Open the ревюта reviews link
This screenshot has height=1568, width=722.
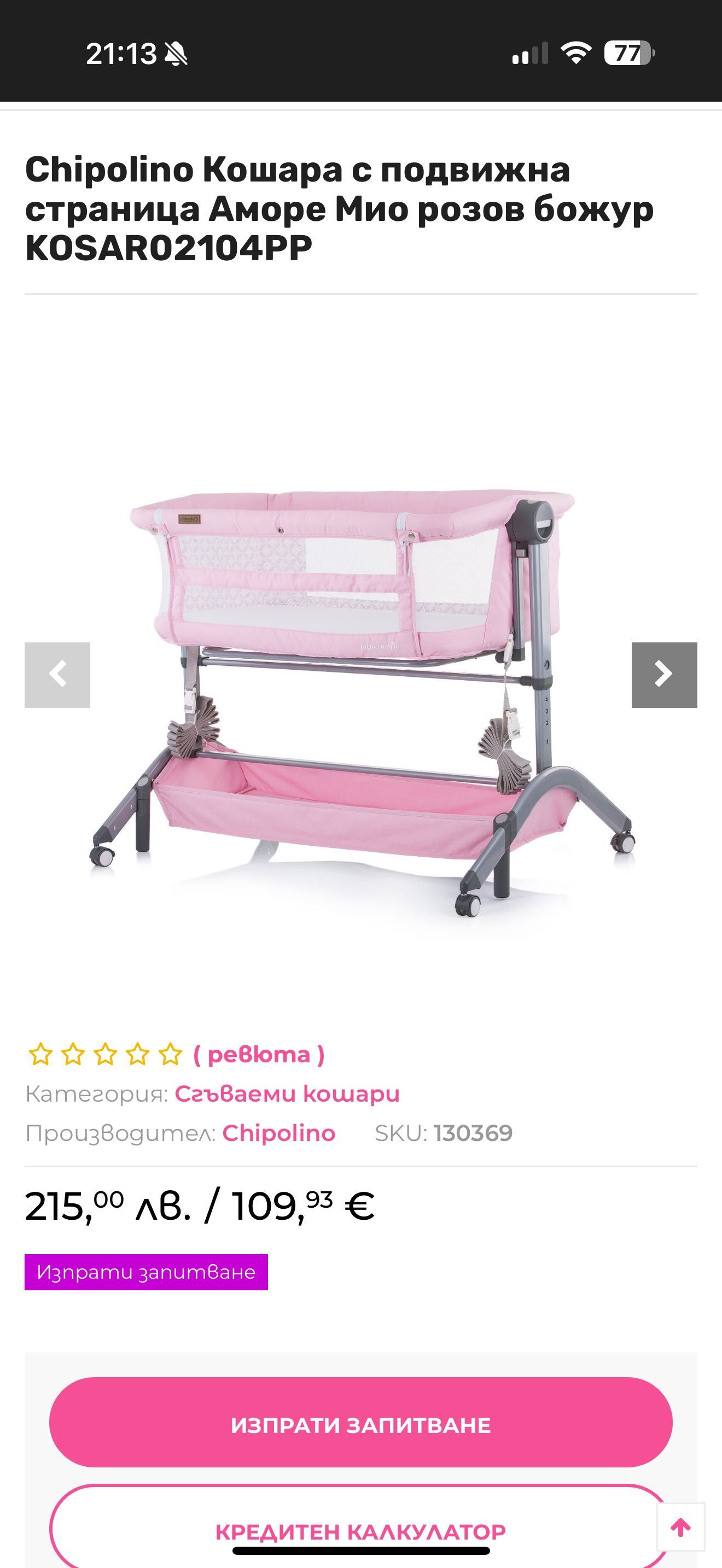(x=259, y=1054)
